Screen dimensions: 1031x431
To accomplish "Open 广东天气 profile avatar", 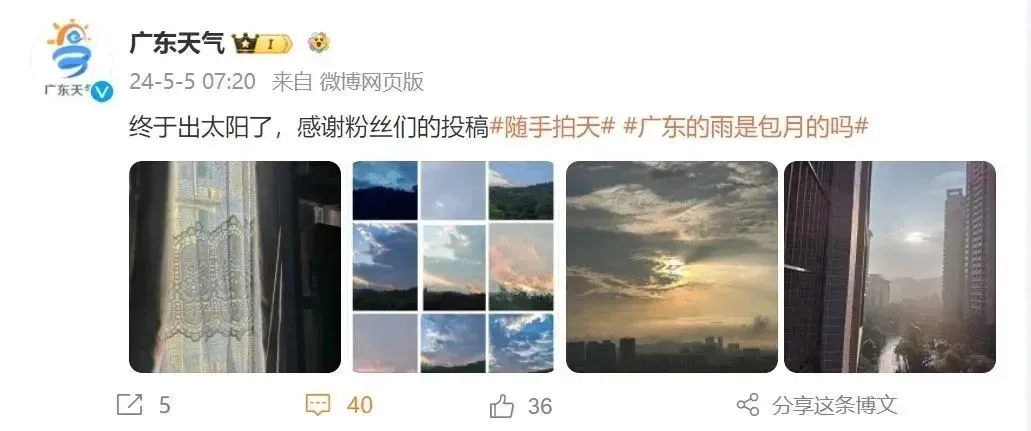I will (x=73, y=60).
